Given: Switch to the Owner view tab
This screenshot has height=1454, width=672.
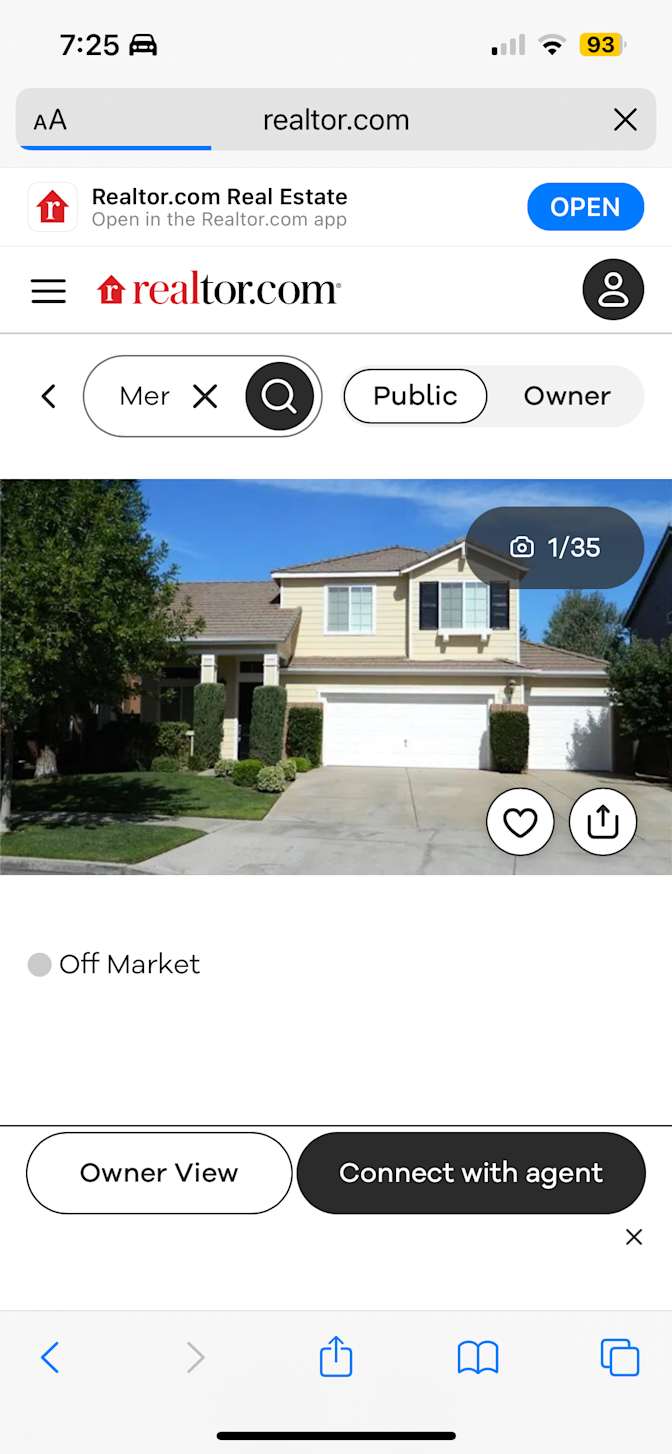Looking at the screenshot, I should [x=567, y=396].
